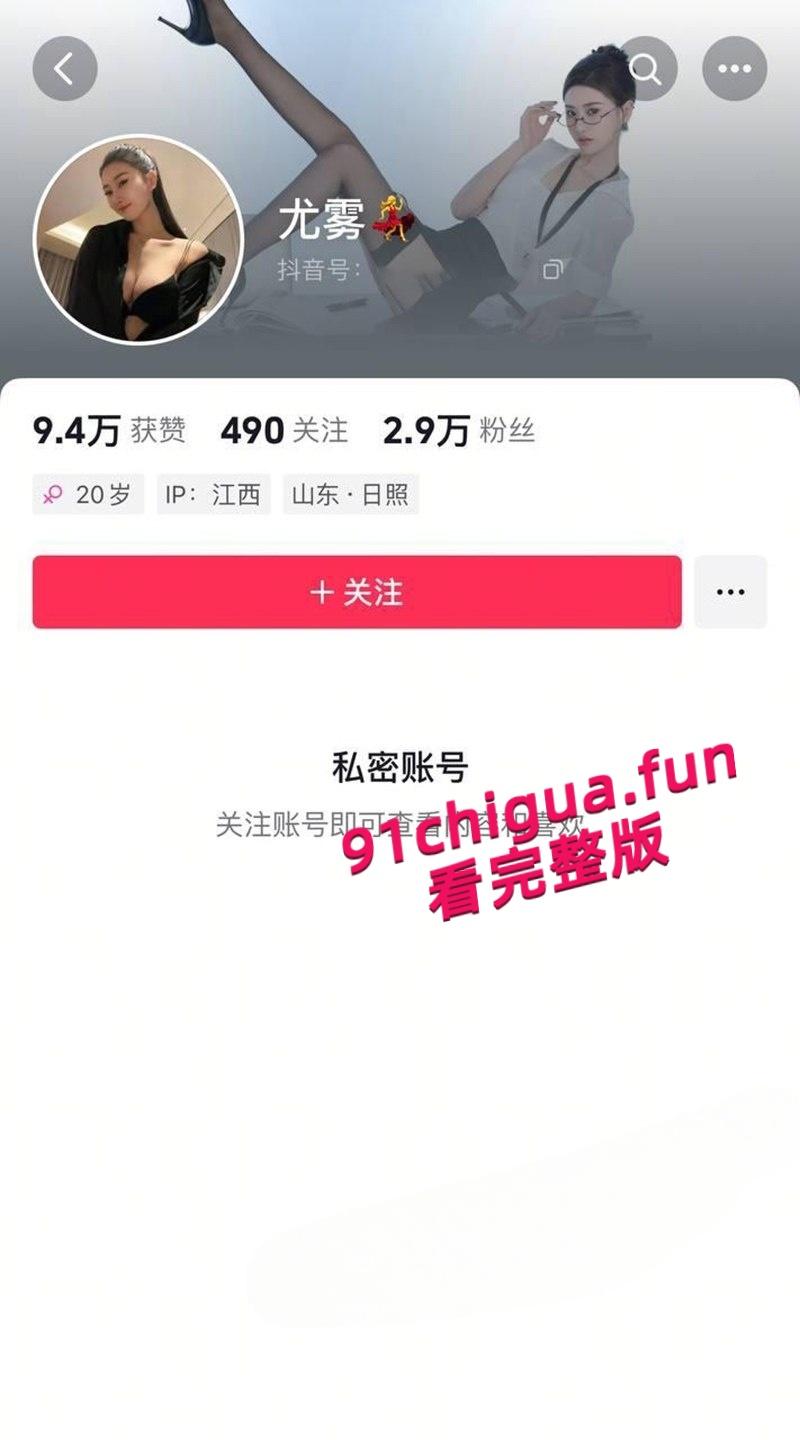Select the 20岁 age tag
The image size is (800, 1440).
tap(86, 493)
